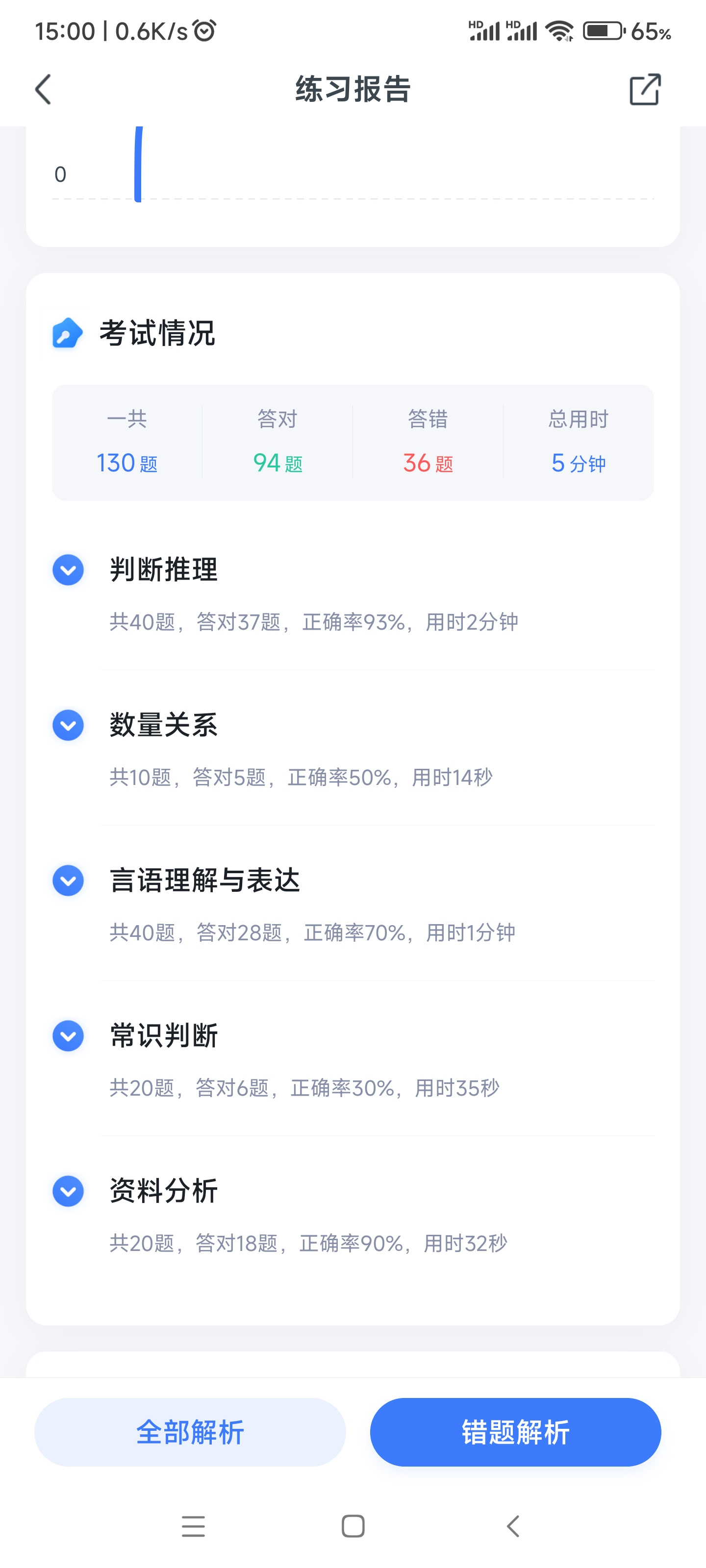Expand the 数量关系 section

[68, 725]
